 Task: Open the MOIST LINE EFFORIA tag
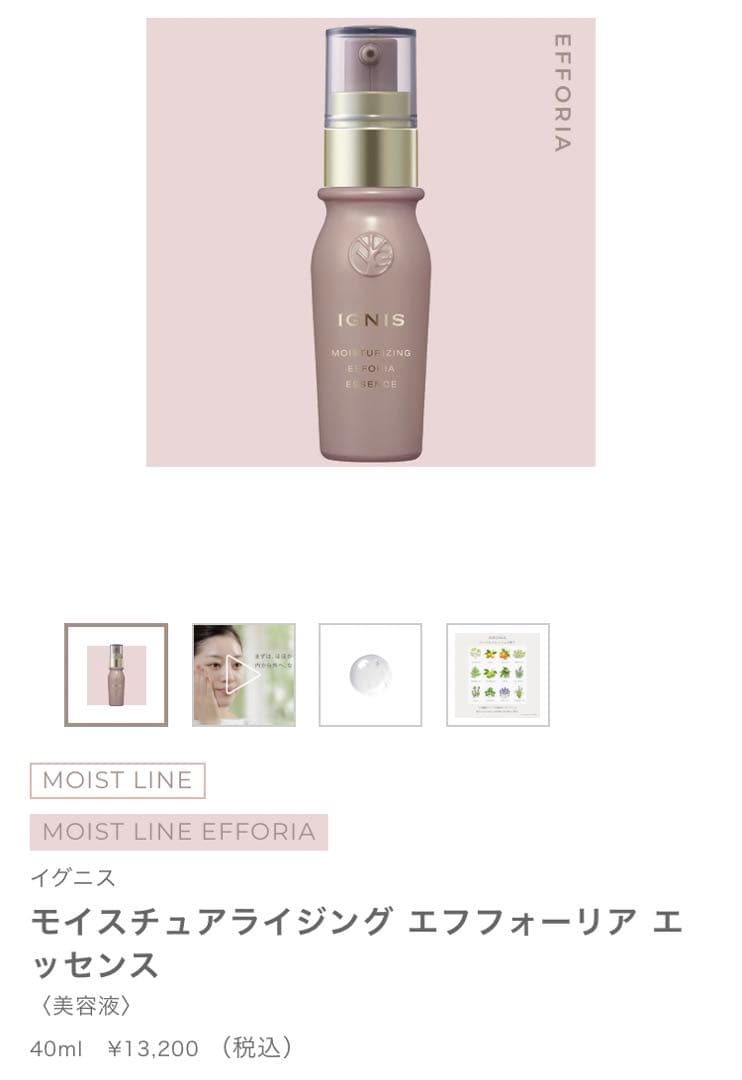[179, 832]
